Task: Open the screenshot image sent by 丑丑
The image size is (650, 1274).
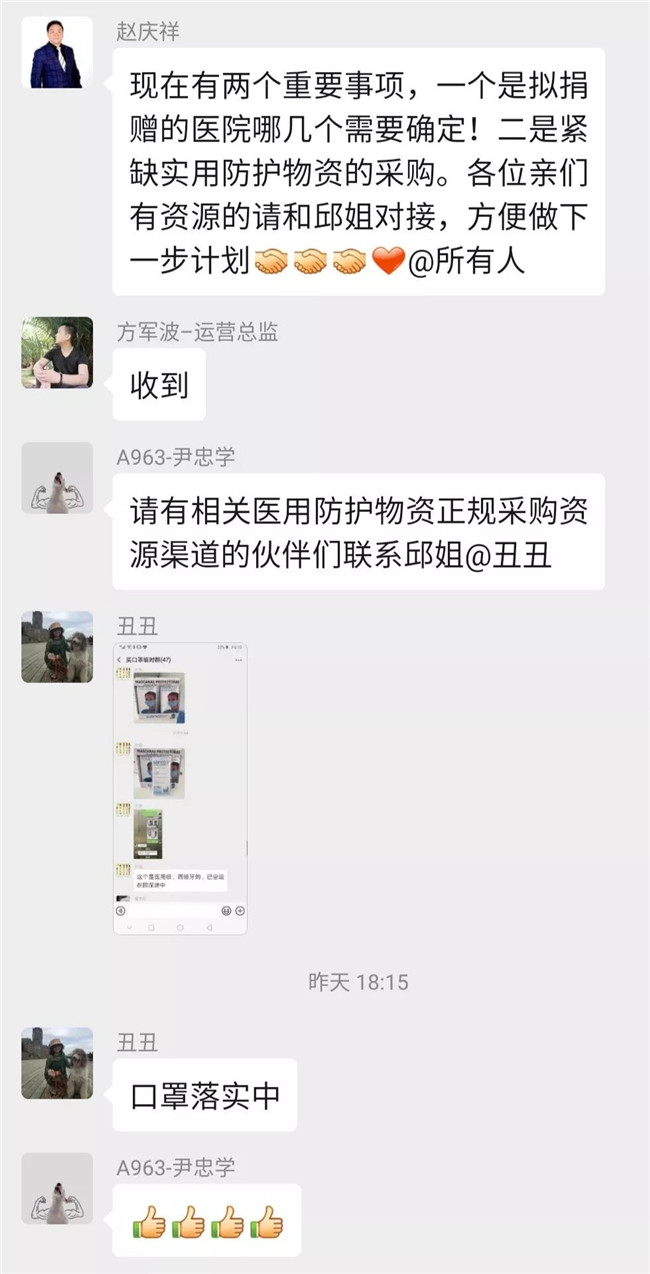Action: [180, 788]
